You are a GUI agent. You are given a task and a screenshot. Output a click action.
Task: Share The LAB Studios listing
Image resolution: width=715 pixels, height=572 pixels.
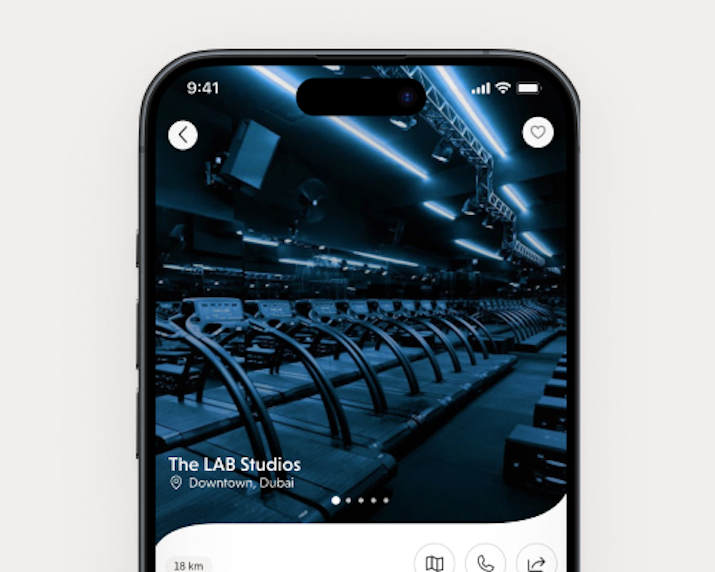[537, 562]
